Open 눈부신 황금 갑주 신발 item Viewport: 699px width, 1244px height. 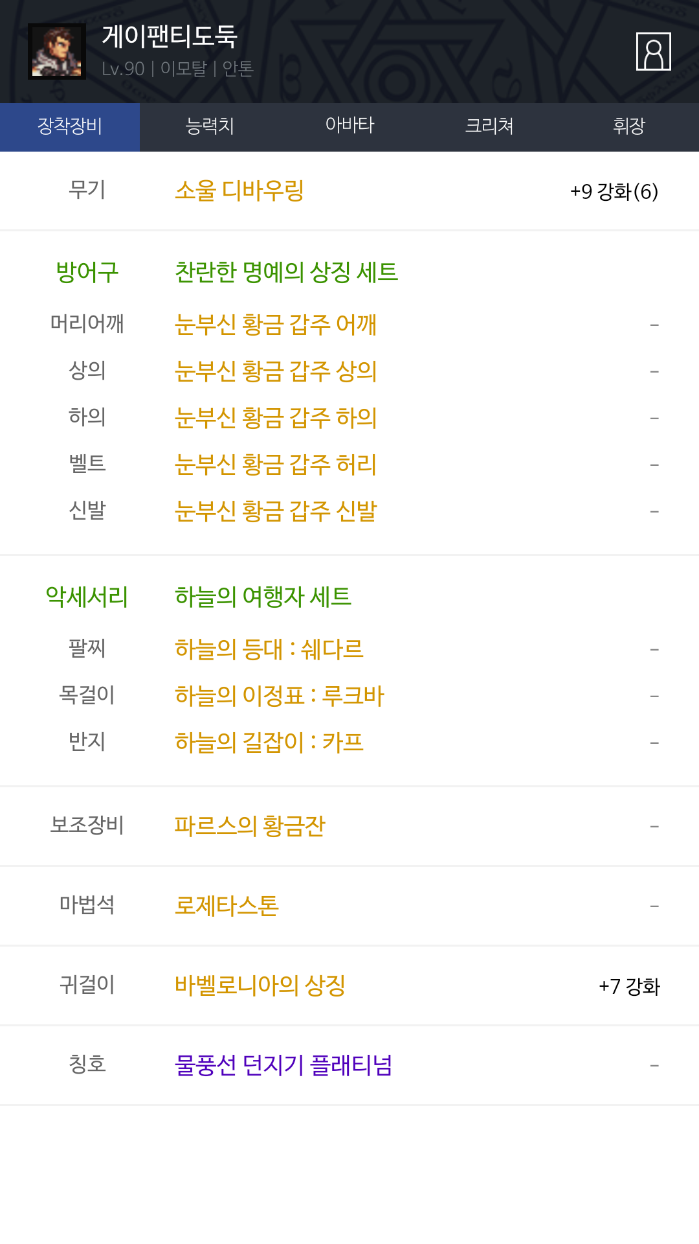[275, 511]
